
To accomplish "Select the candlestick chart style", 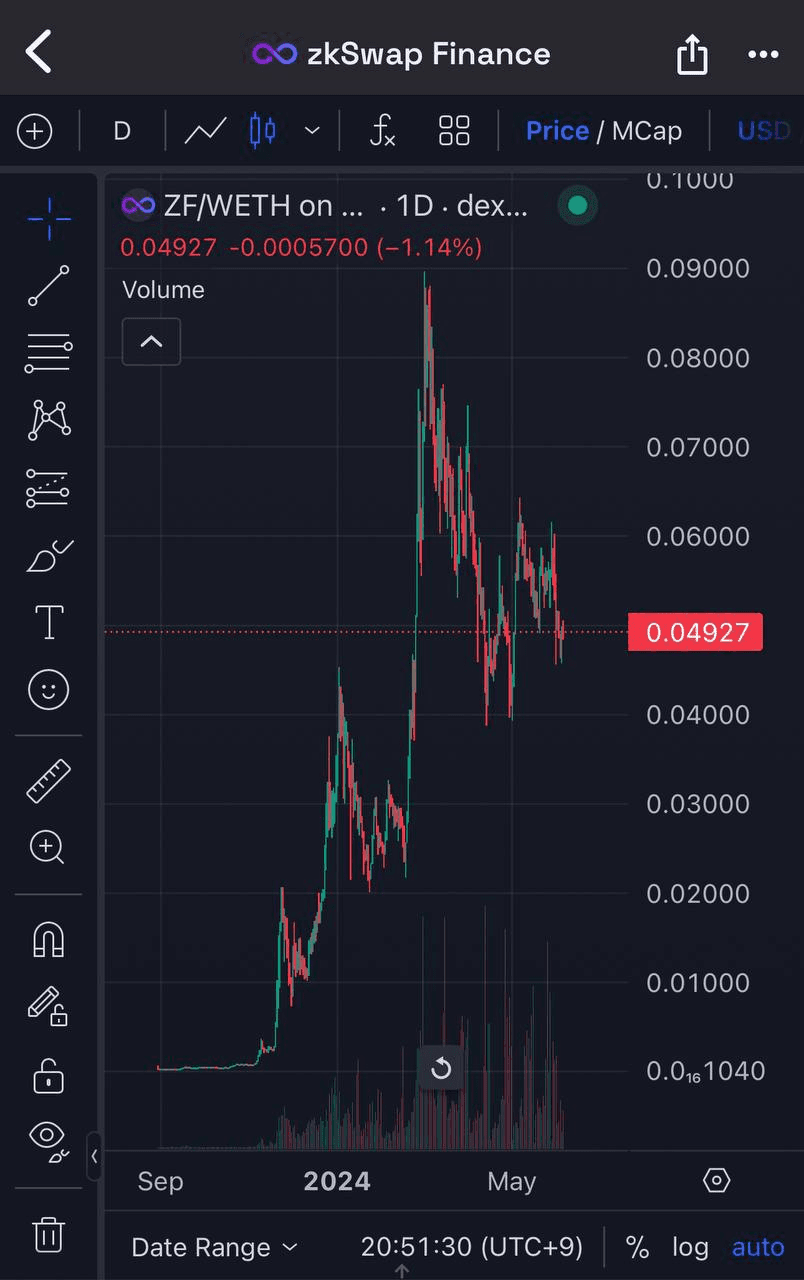I will click(262, 131).
